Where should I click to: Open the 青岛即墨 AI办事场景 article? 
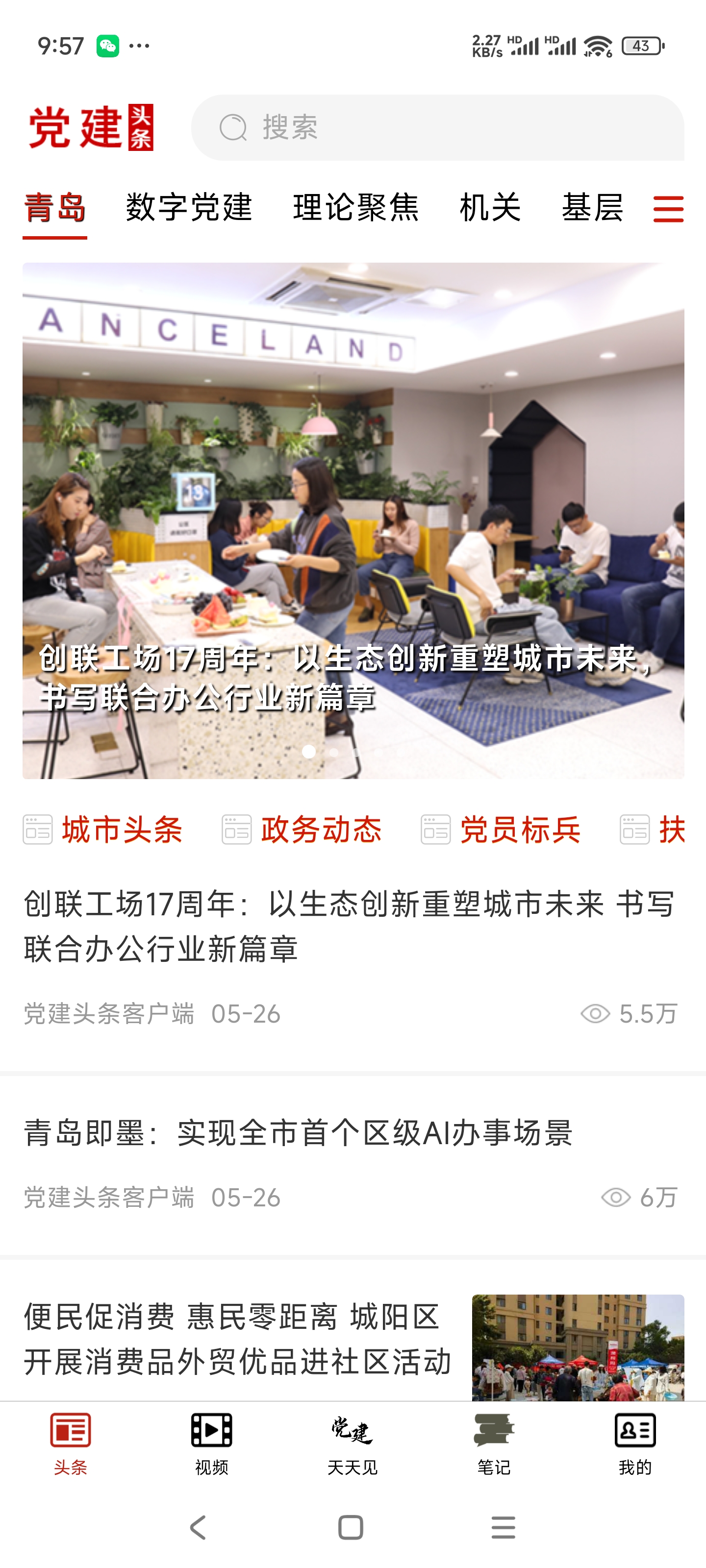click(x=299, y=1133)
